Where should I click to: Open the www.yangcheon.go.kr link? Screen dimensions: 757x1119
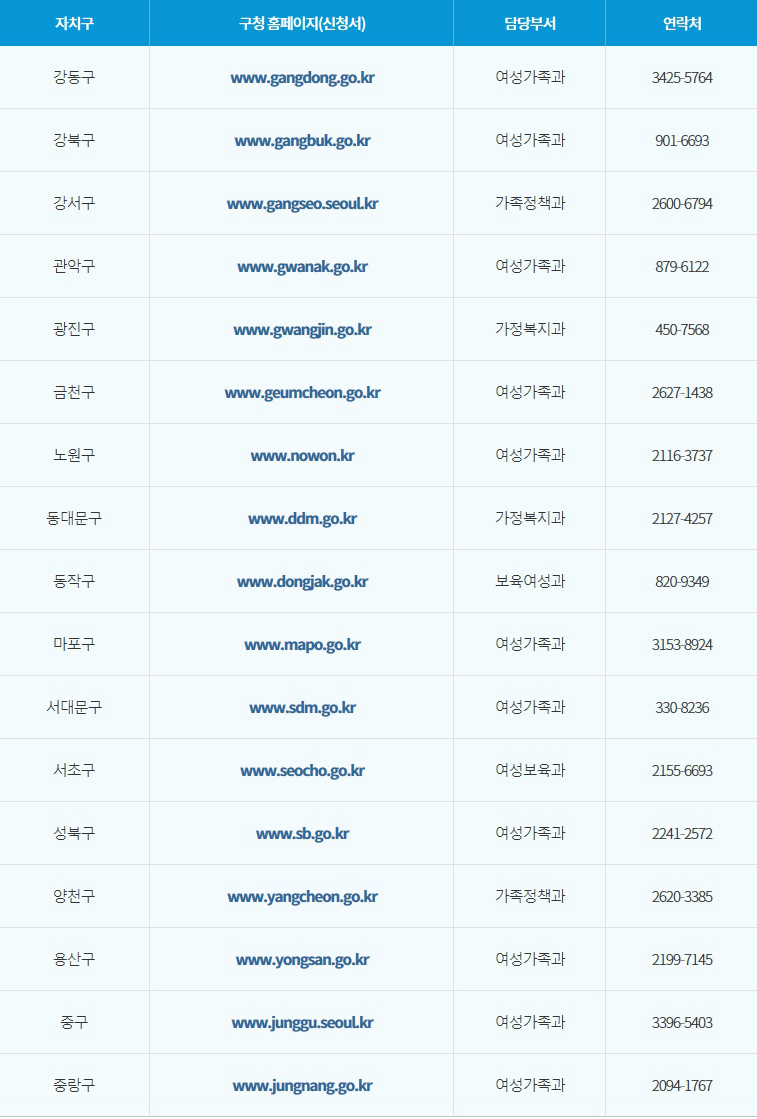point(302,897)
